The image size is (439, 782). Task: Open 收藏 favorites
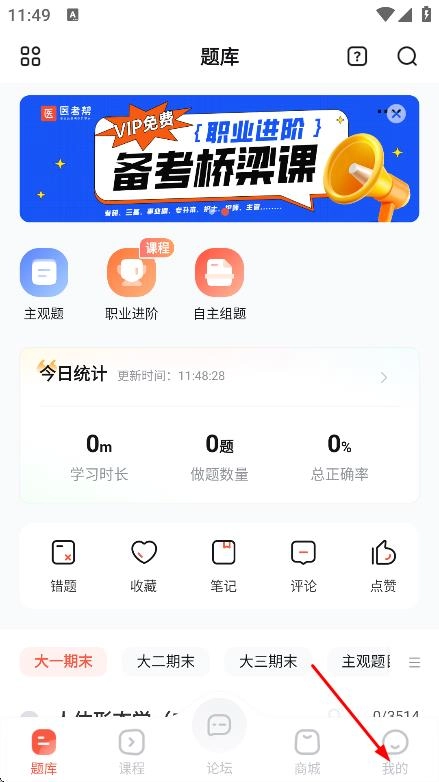[144, 566]
